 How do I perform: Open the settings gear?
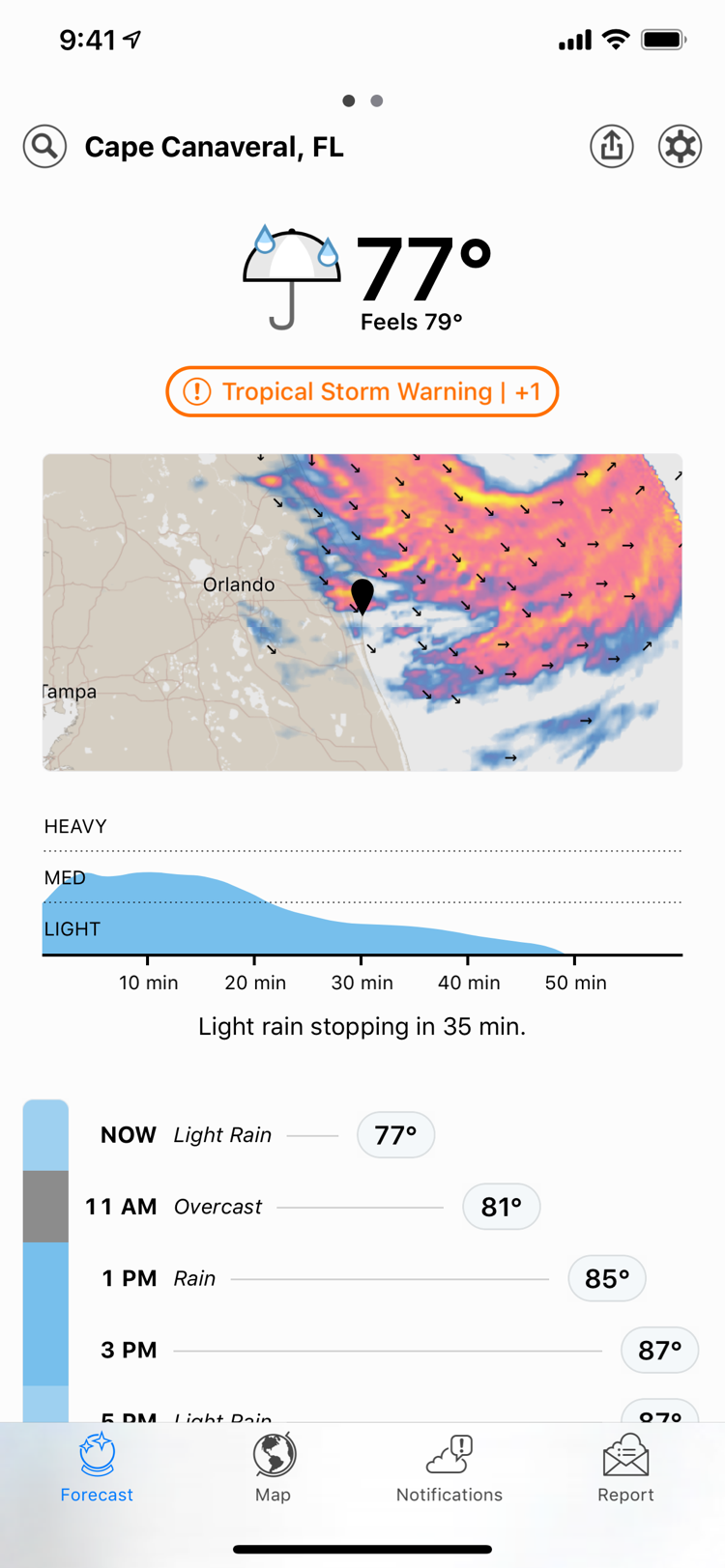680,147
